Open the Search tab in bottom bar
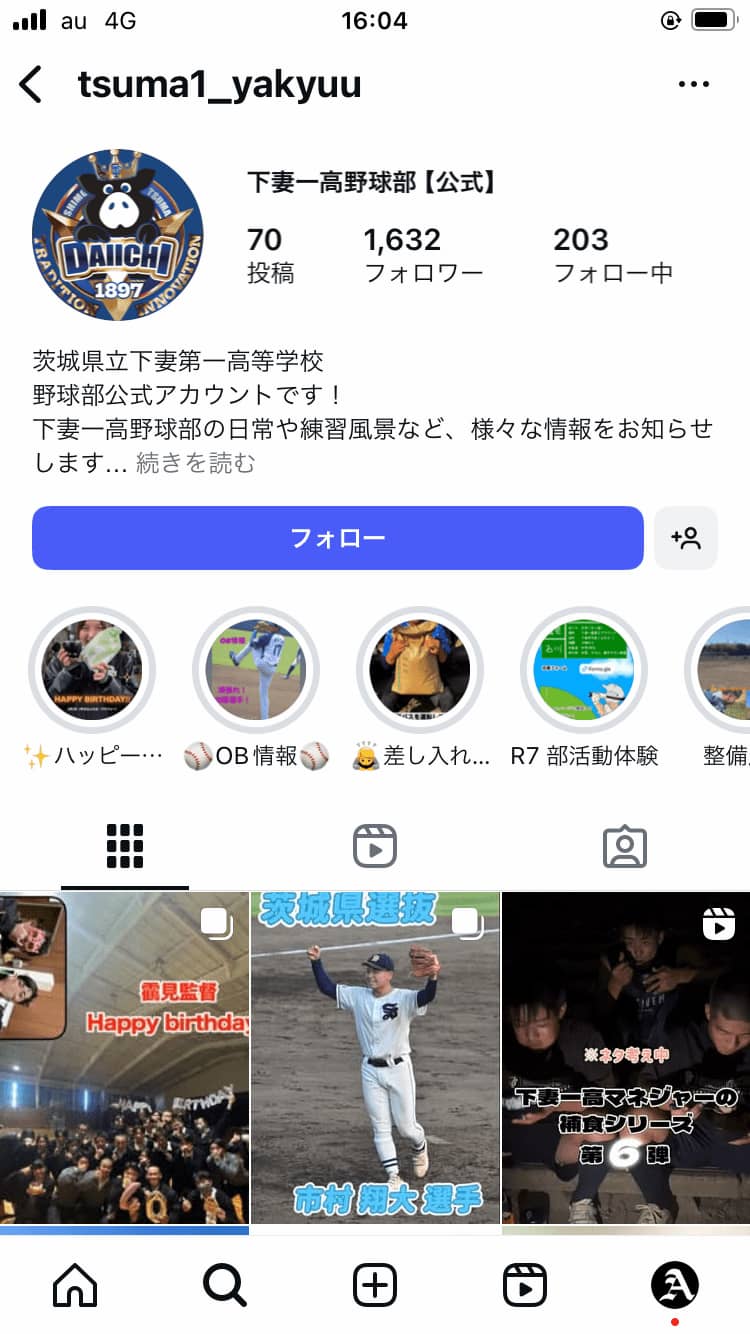 (x=225, y=1285)
